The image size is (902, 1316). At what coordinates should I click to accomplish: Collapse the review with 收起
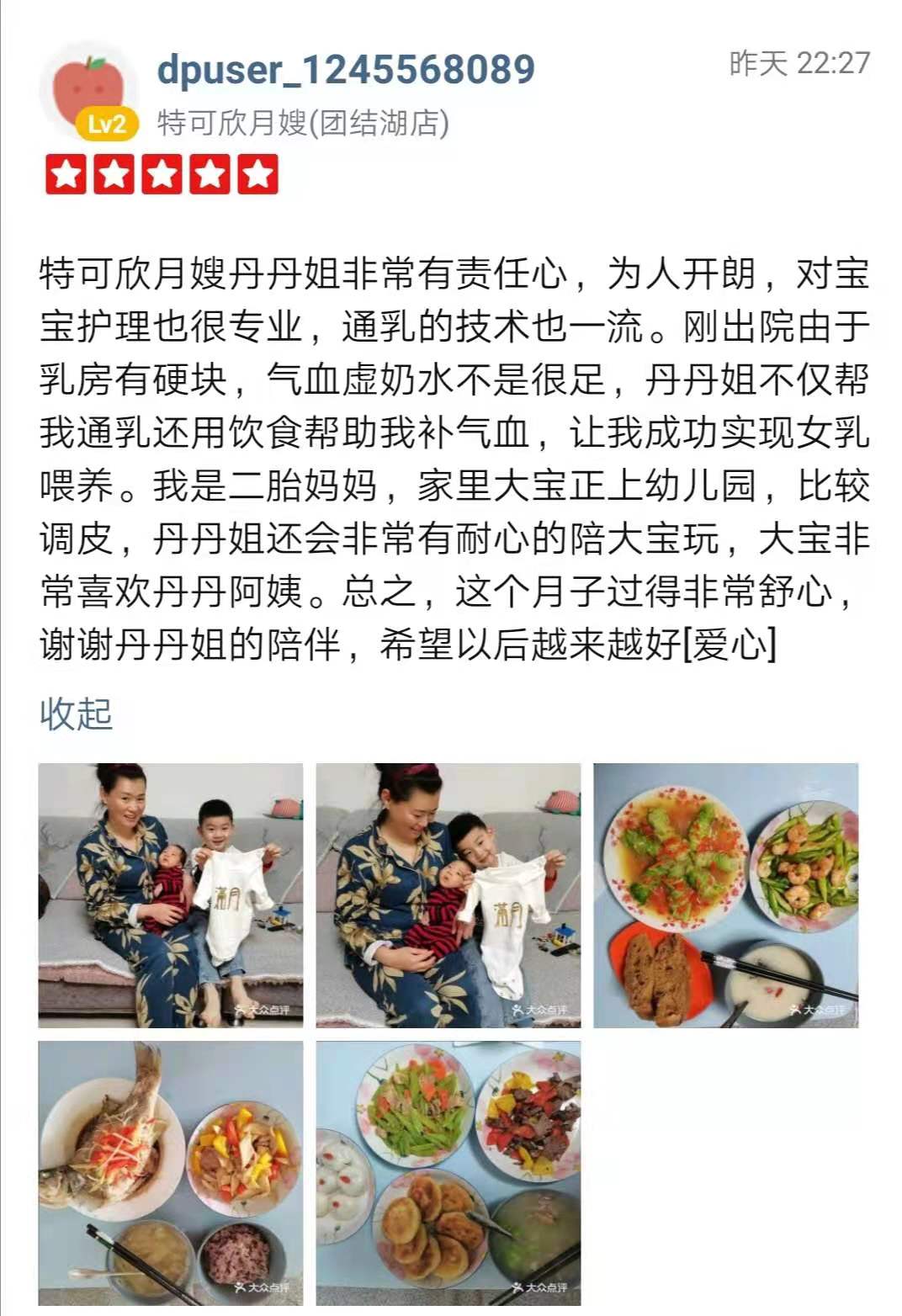click(76, 714)
